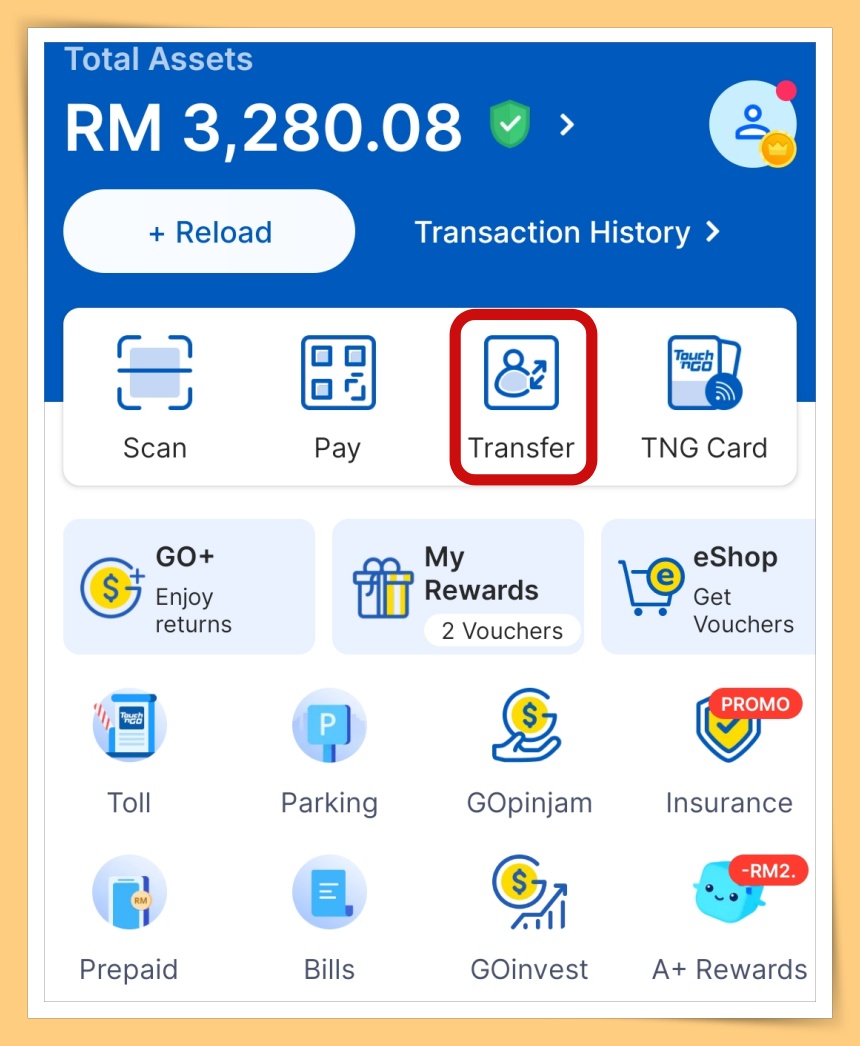Select the Parking icon
The width and height of the screenshot is (860, 1046).
coord(329,750)
